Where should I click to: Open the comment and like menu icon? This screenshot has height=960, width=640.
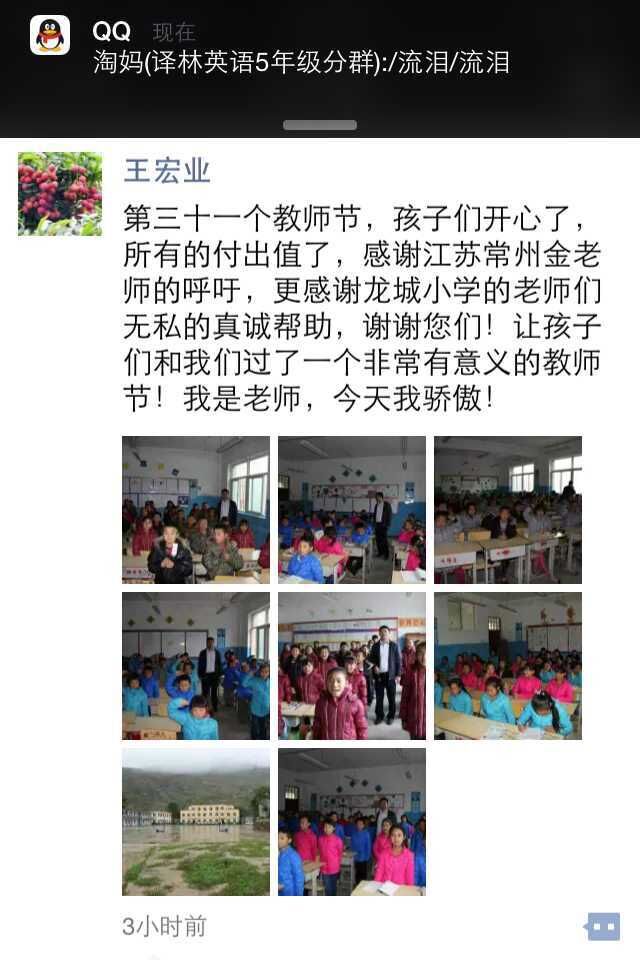(x=603, y=926)
